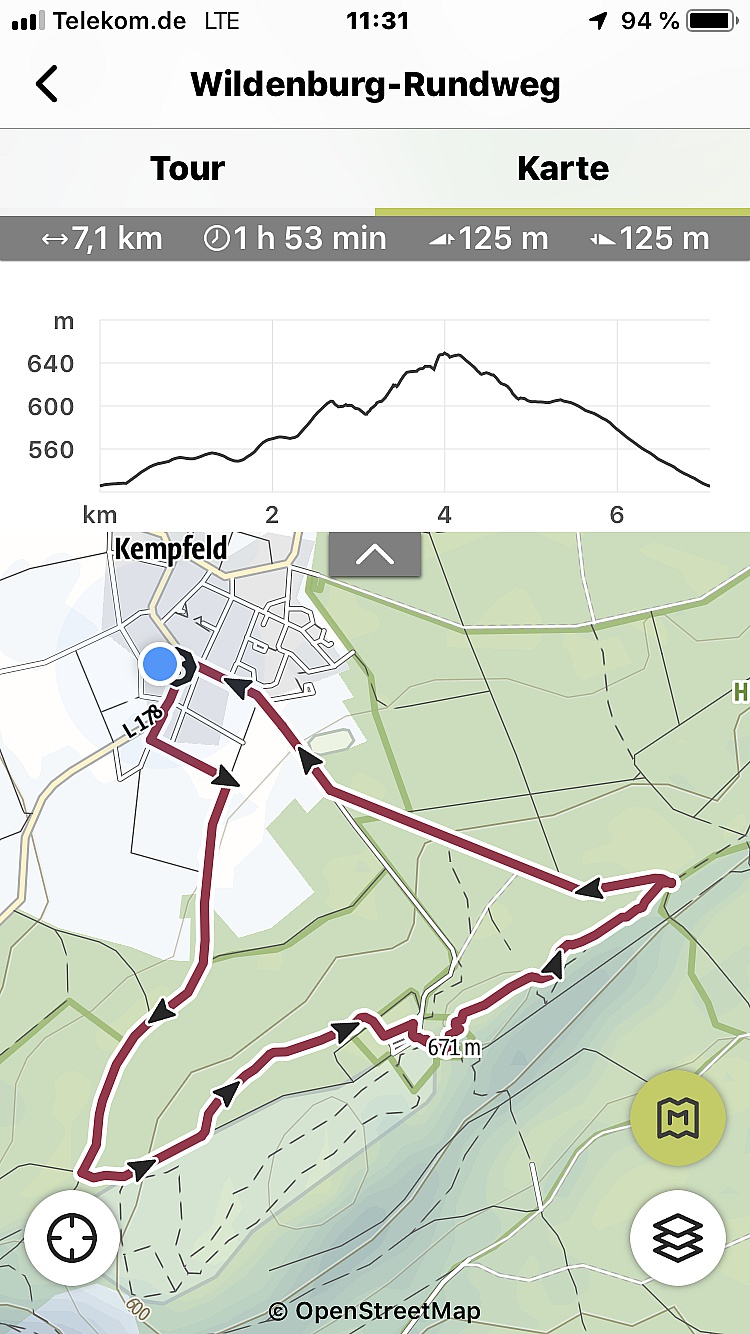This screenshot has width=750, height=1334.
Task: Select the Karte tab
Action: 562,168
